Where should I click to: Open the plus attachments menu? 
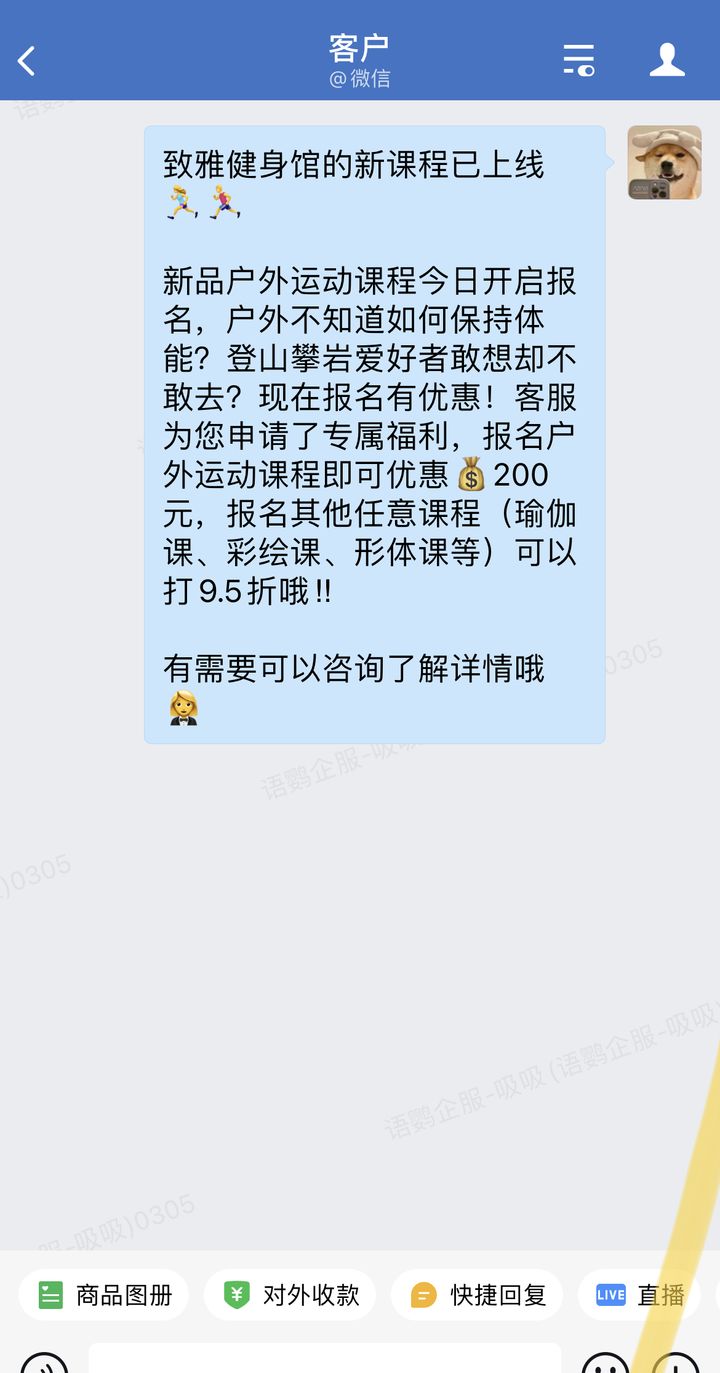[x=676, y=1364]
